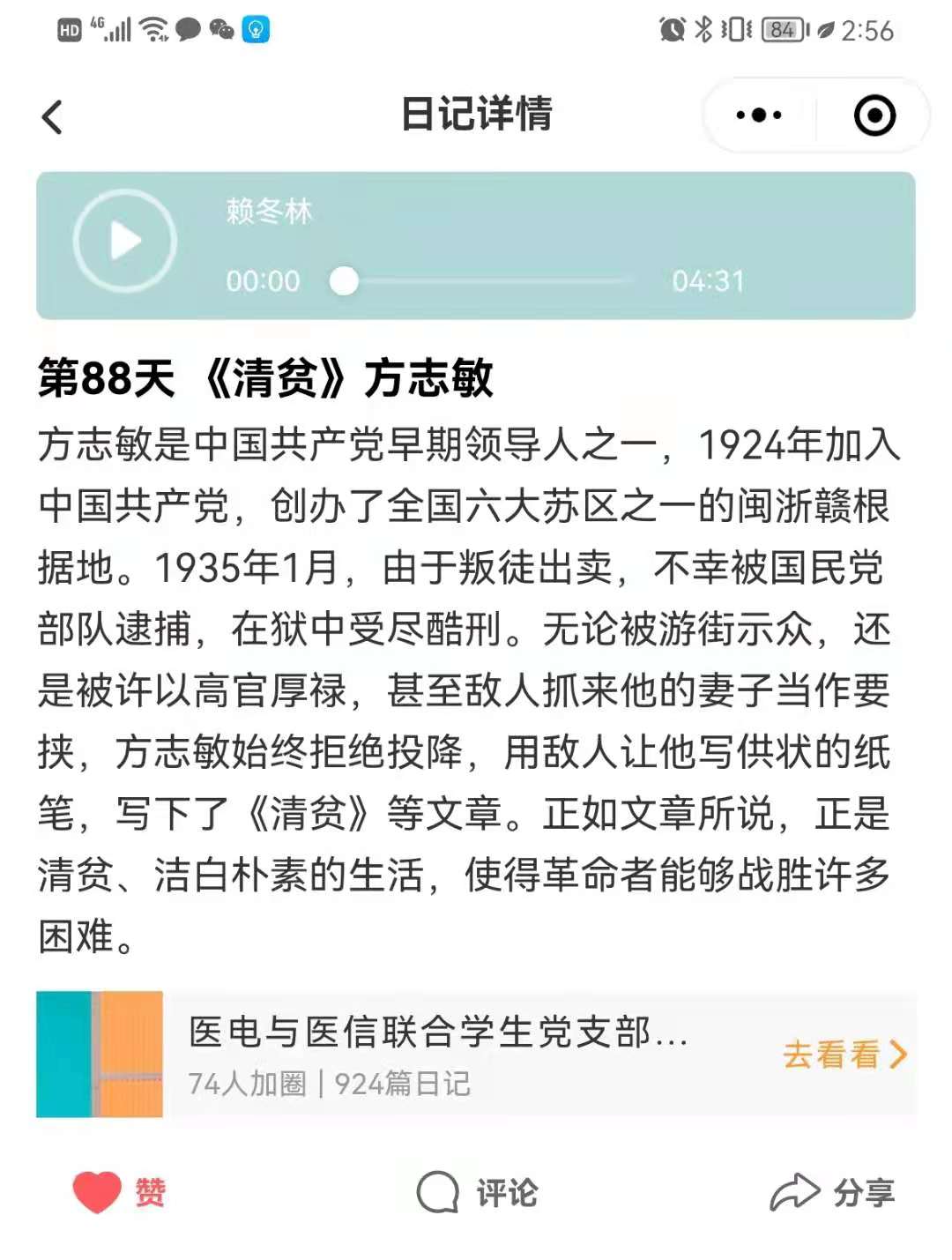Open the 评论 comment section
The image size is (952, 1260).
477,1193
